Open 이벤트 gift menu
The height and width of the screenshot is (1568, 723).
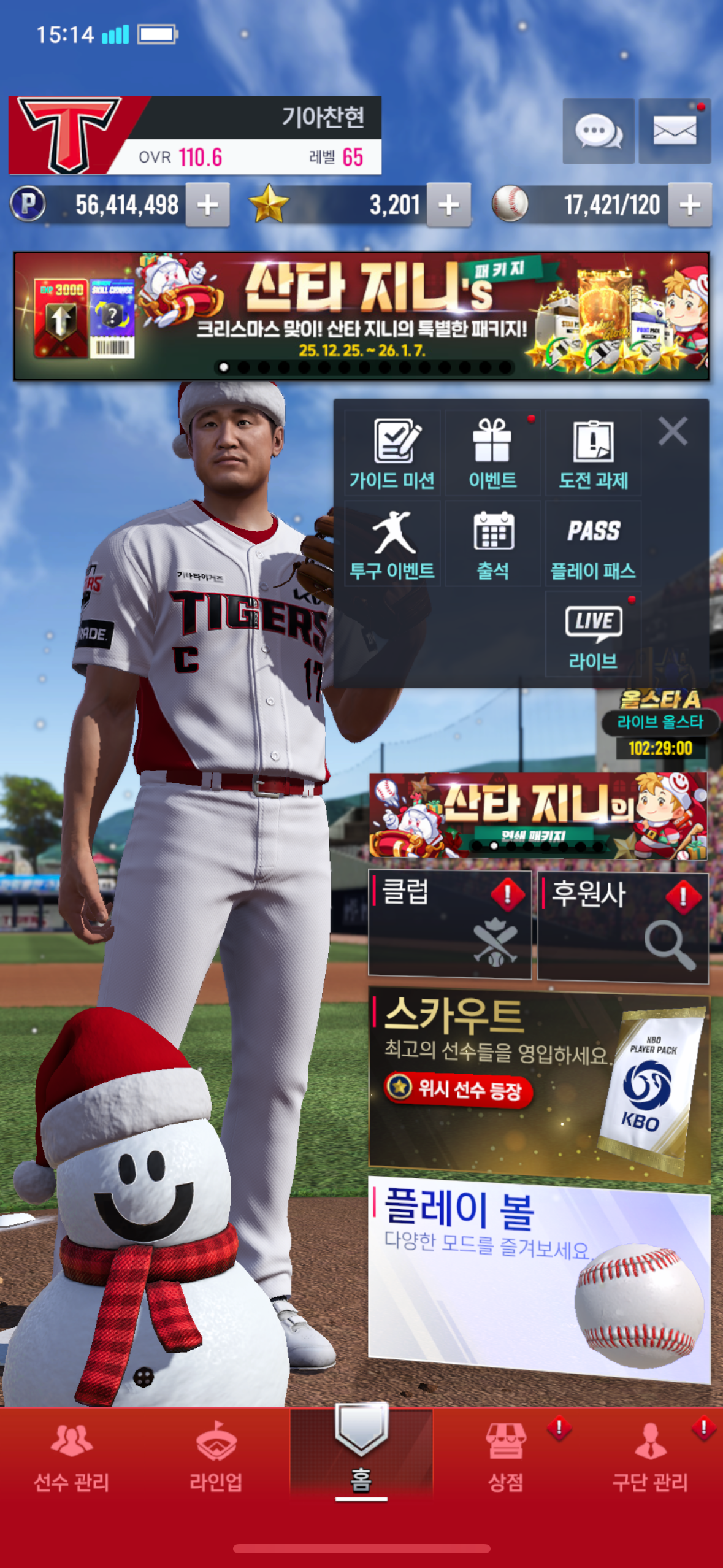[x=492, y=453]
